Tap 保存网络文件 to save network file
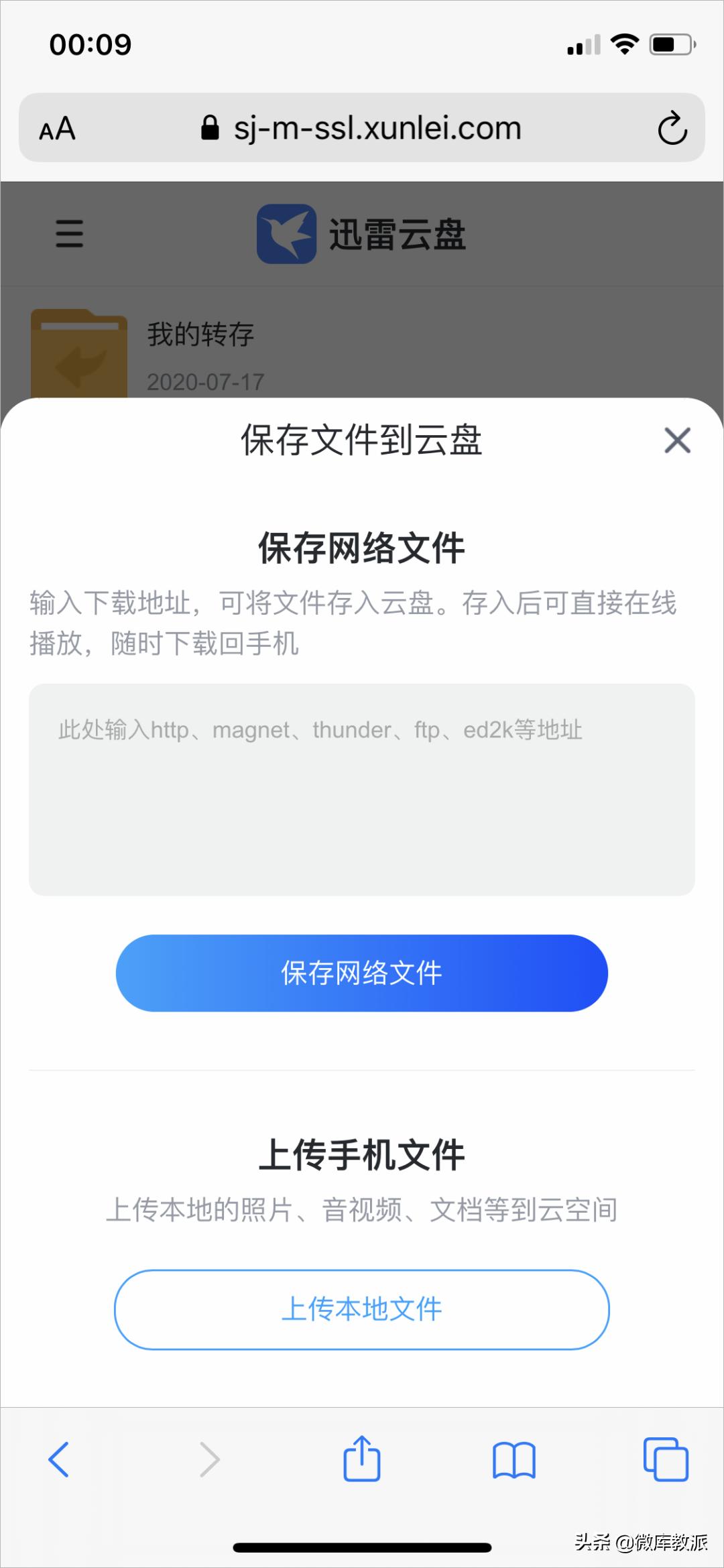Image resolution: width=724 pixels, height=1568 pixels. coord(361,973)
